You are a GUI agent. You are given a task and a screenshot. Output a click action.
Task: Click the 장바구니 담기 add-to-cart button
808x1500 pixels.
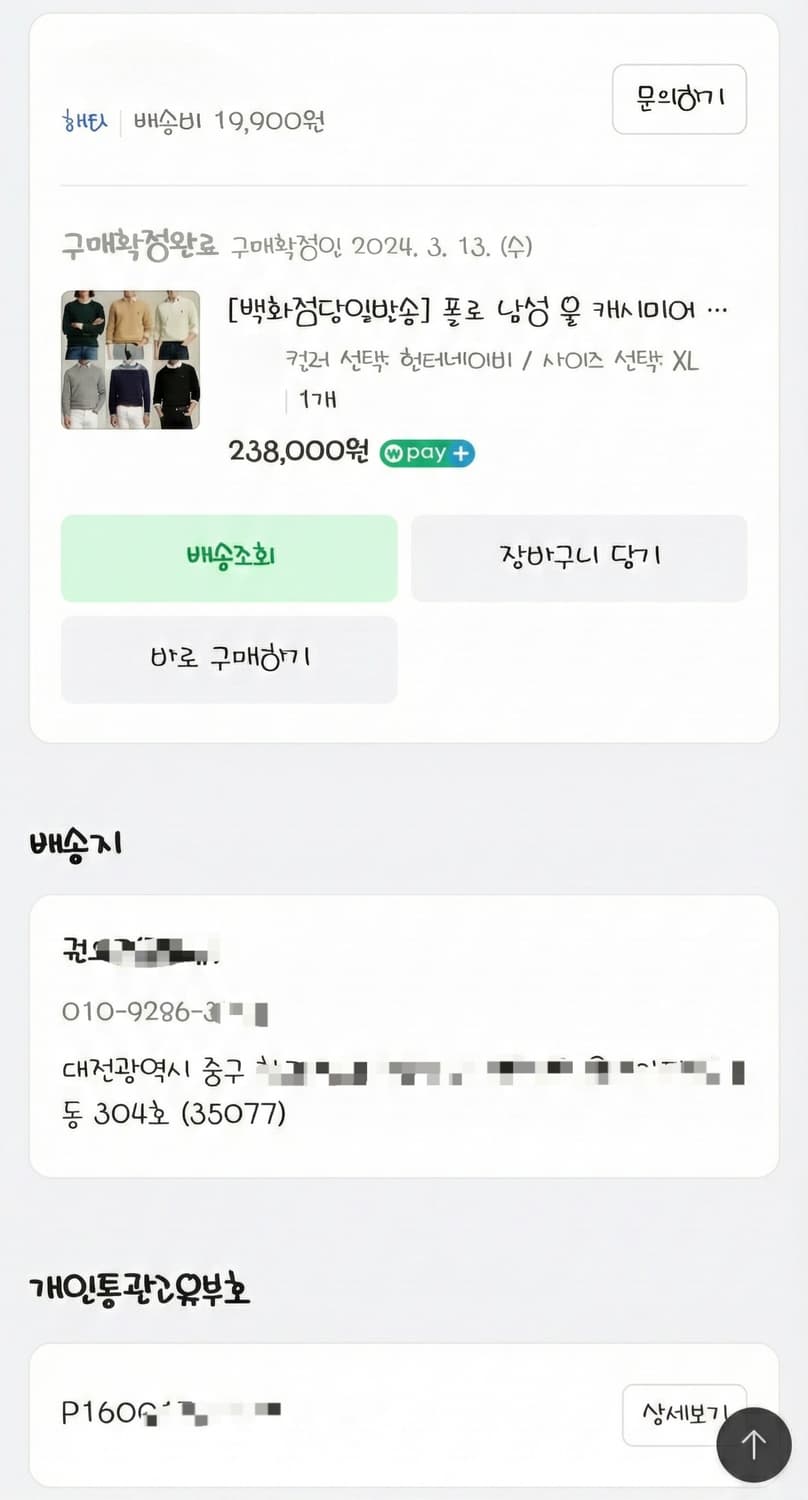[578, 558]
